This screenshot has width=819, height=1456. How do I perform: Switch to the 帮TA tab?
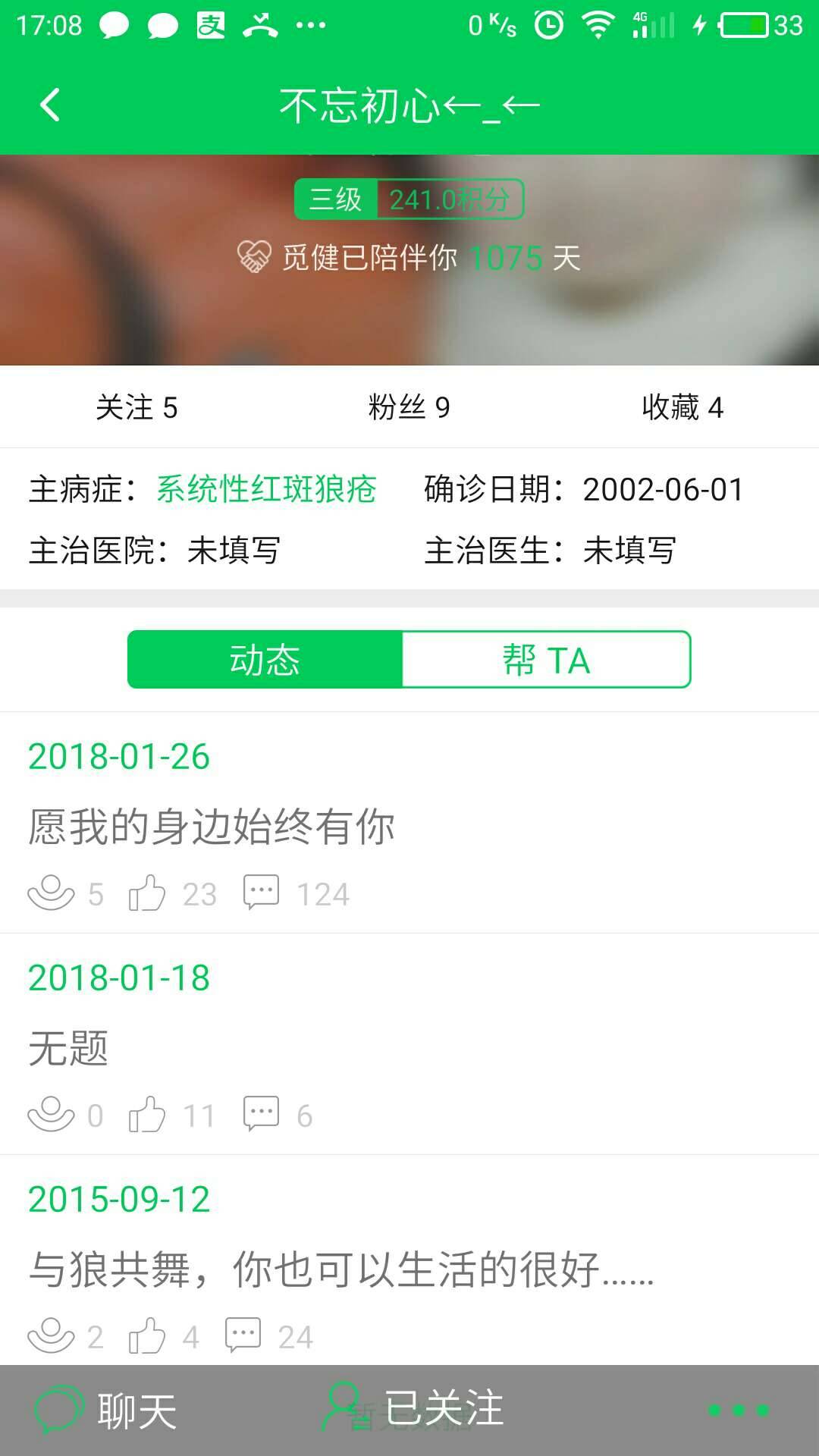tap(548, 660)
